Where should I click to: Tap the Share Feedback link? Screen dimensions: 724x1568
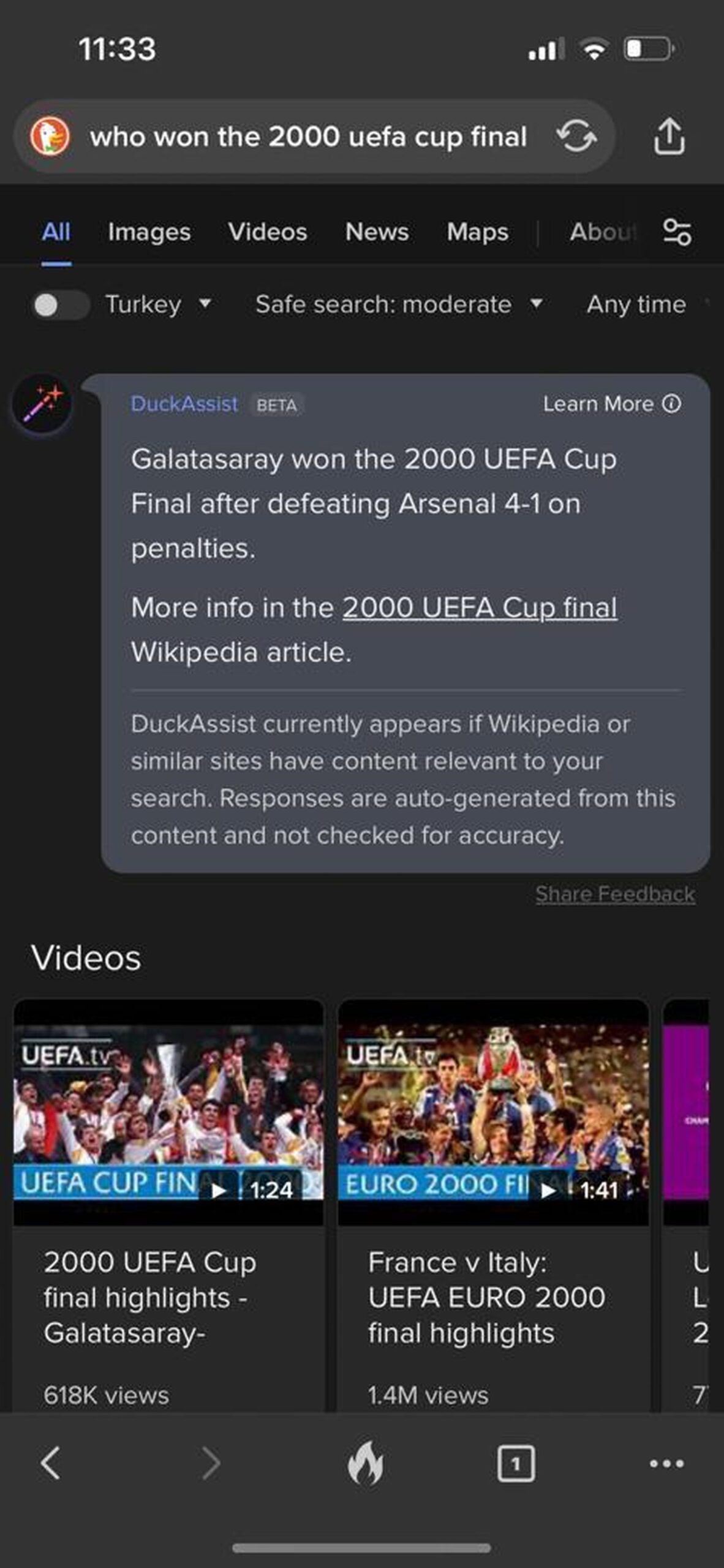pos(615,894)
